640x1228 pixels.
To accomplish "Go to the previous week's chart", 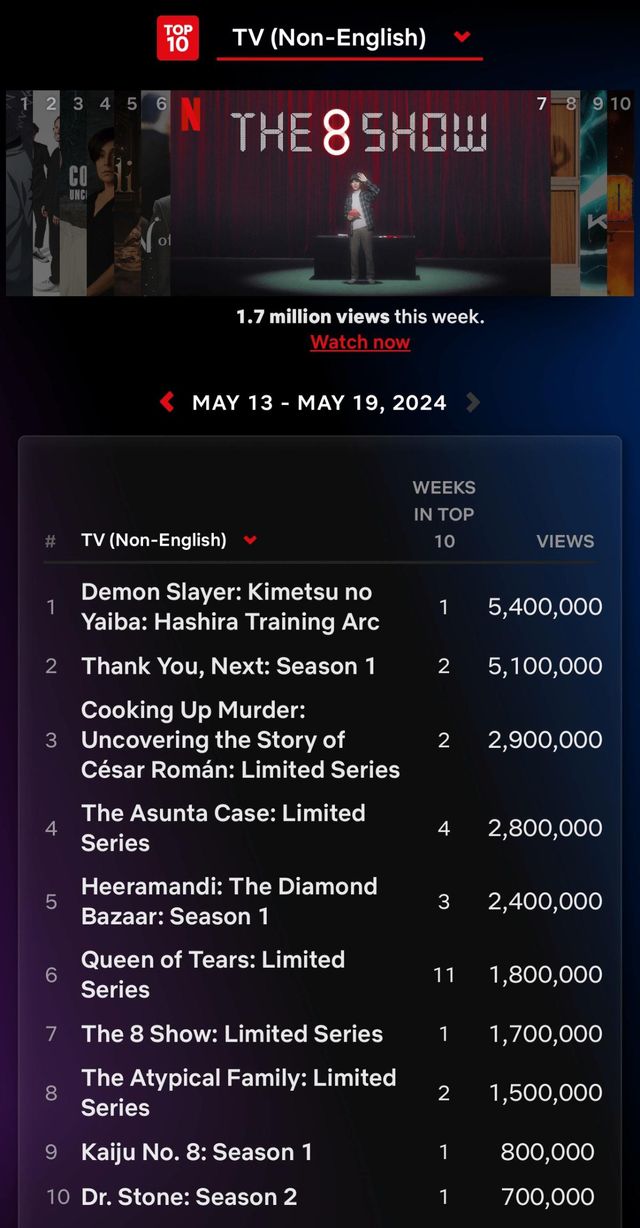I will coord(167,402).
